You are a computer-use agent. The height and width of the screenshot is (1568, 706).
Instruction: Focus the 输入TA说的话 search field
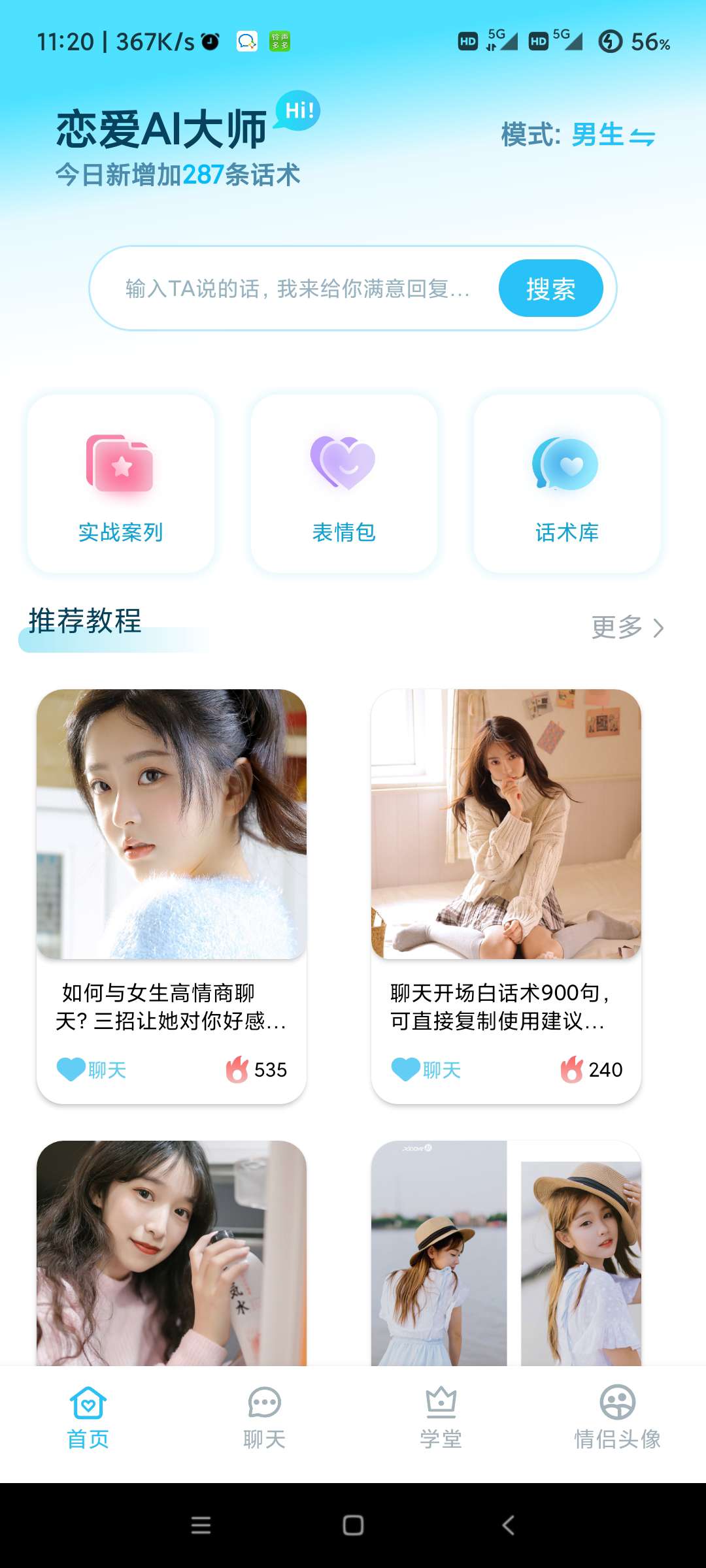(x=297, y=288)
